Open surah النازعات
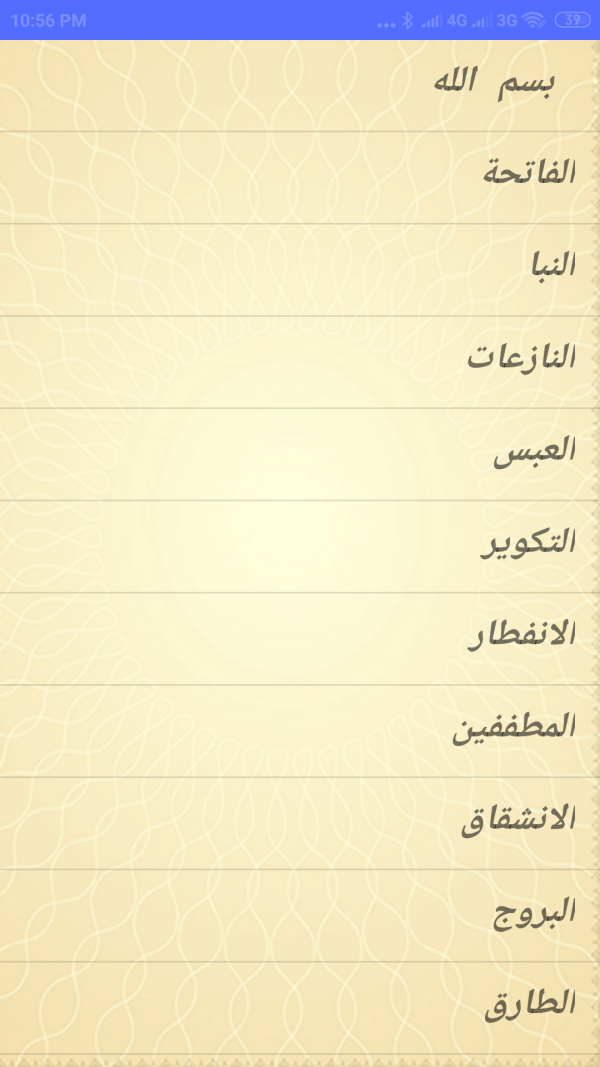This screenshot has height=1067, width=600. (520, 357)
